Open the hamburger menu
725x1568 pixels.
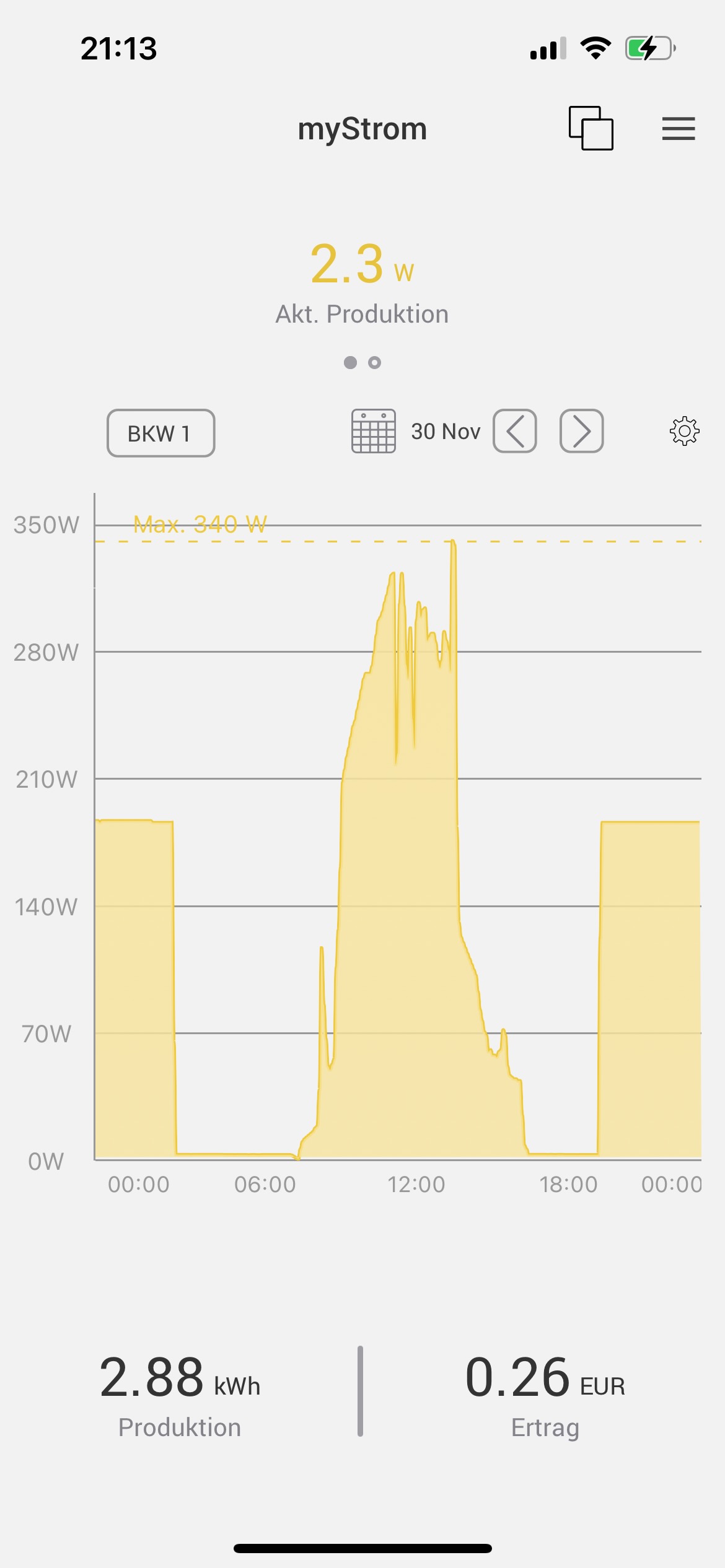pyautogui.click(x=678, y=129)
